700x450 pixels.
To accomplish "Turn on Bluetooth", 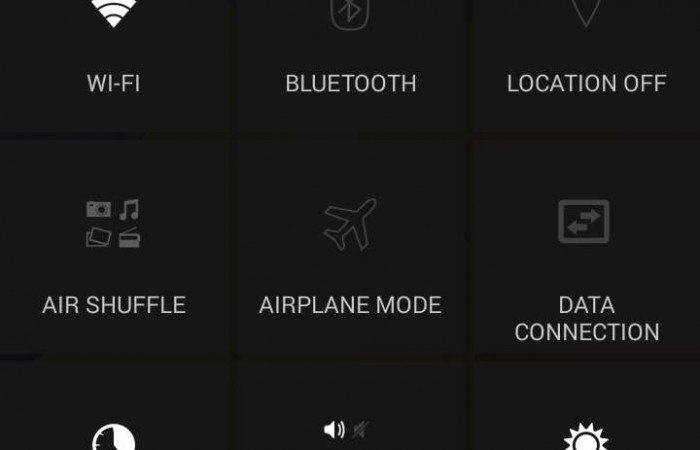I will pyautogui.click(x=350, y=60).
